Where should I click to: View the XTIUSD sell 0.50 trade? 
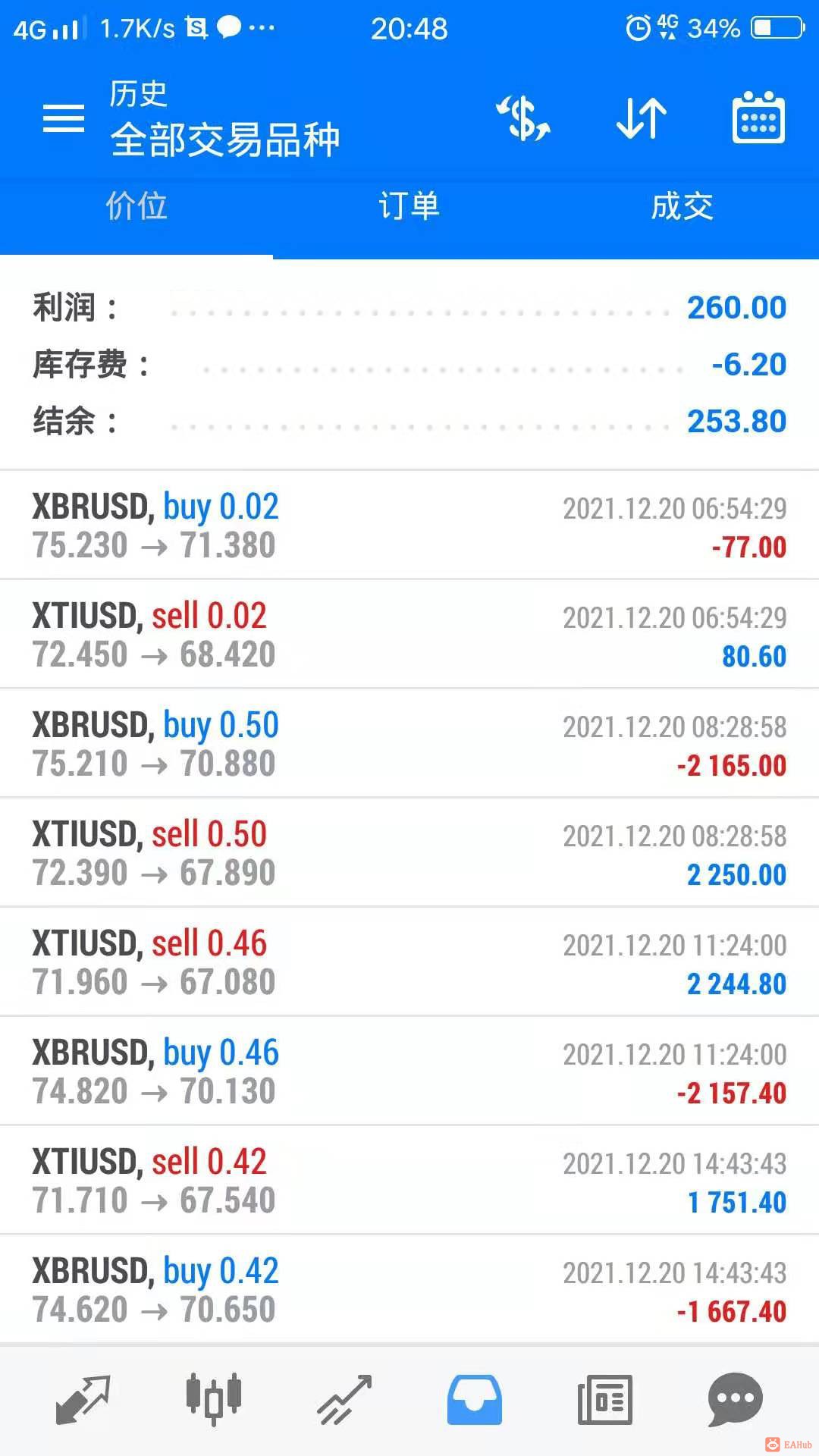[x=409, y=853]
